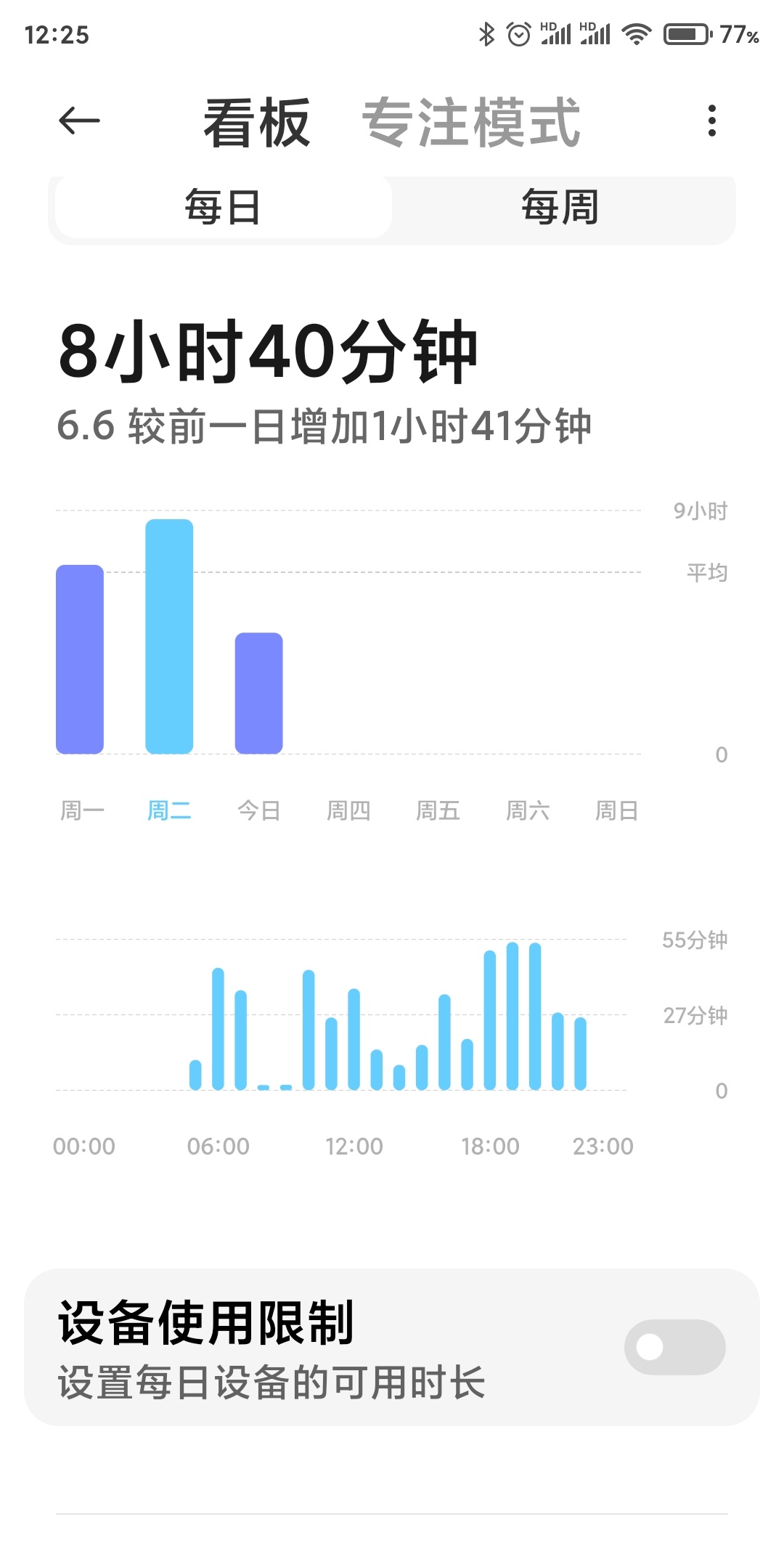The image size is (784, 1567).
Task: Switch to the 每周 view
Action: [560, 207]
